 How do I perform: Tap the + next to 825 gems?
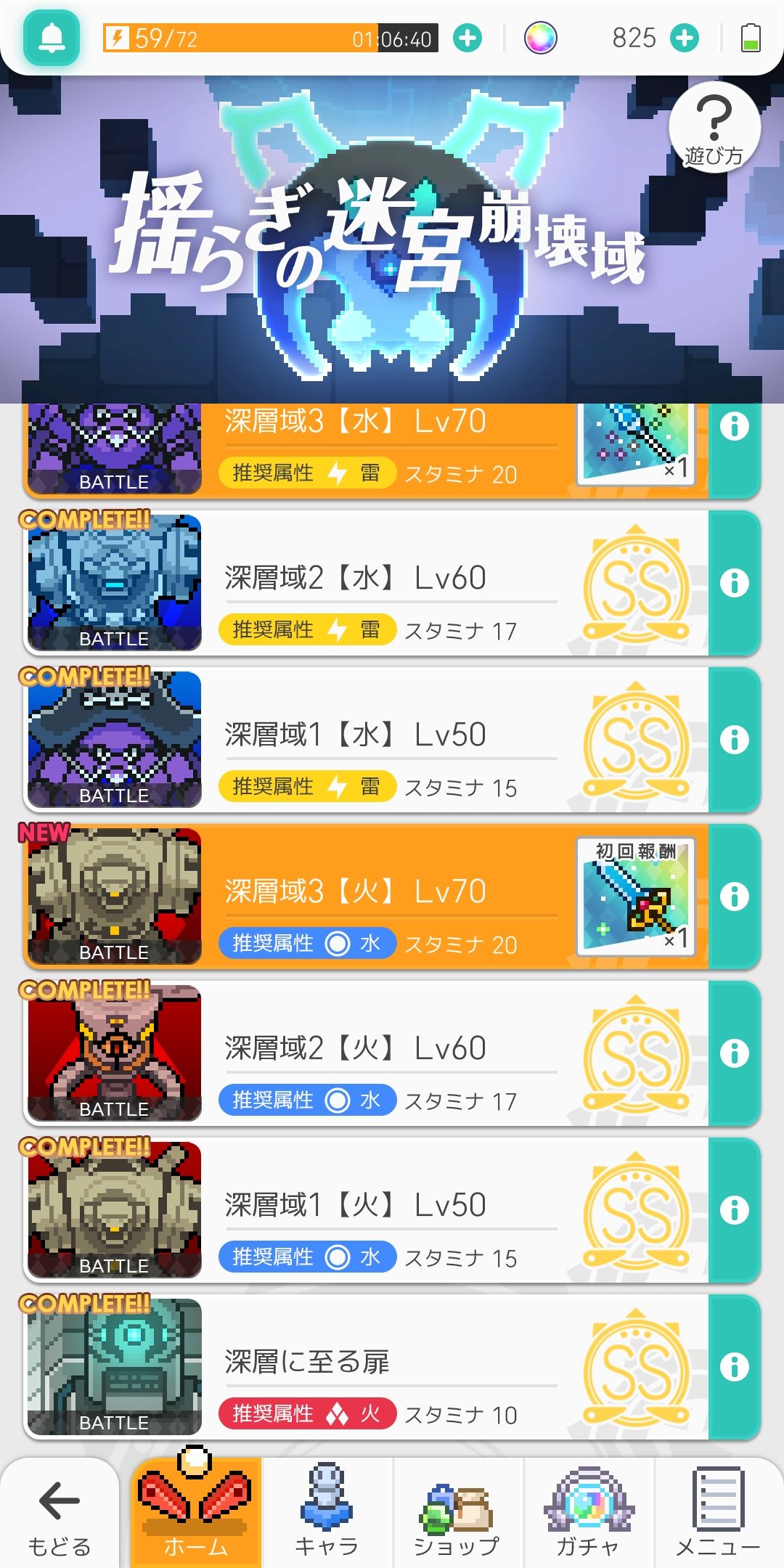pyautogui.click(x=684, y=38)
